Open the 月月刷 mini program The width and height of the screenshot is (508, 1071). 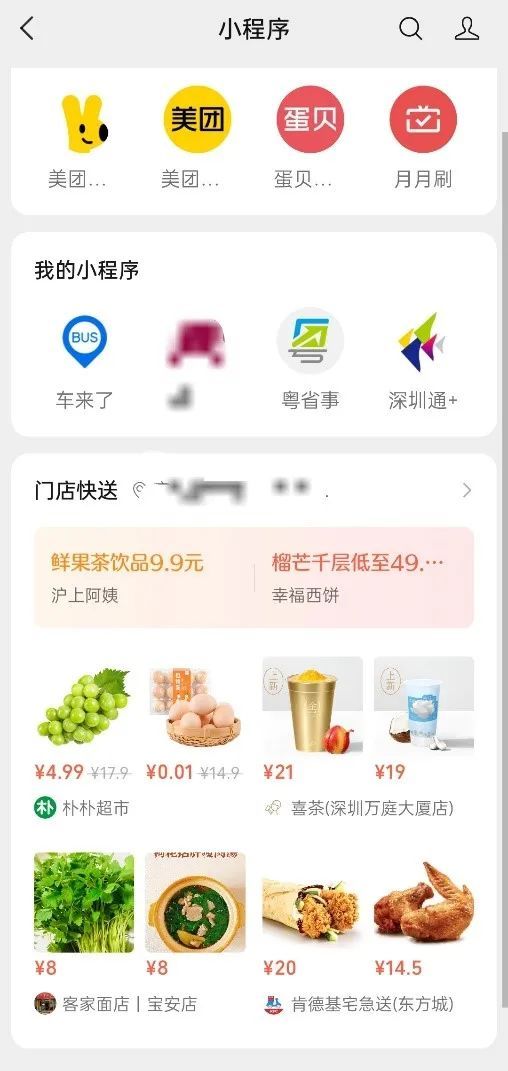click(423, 138)
